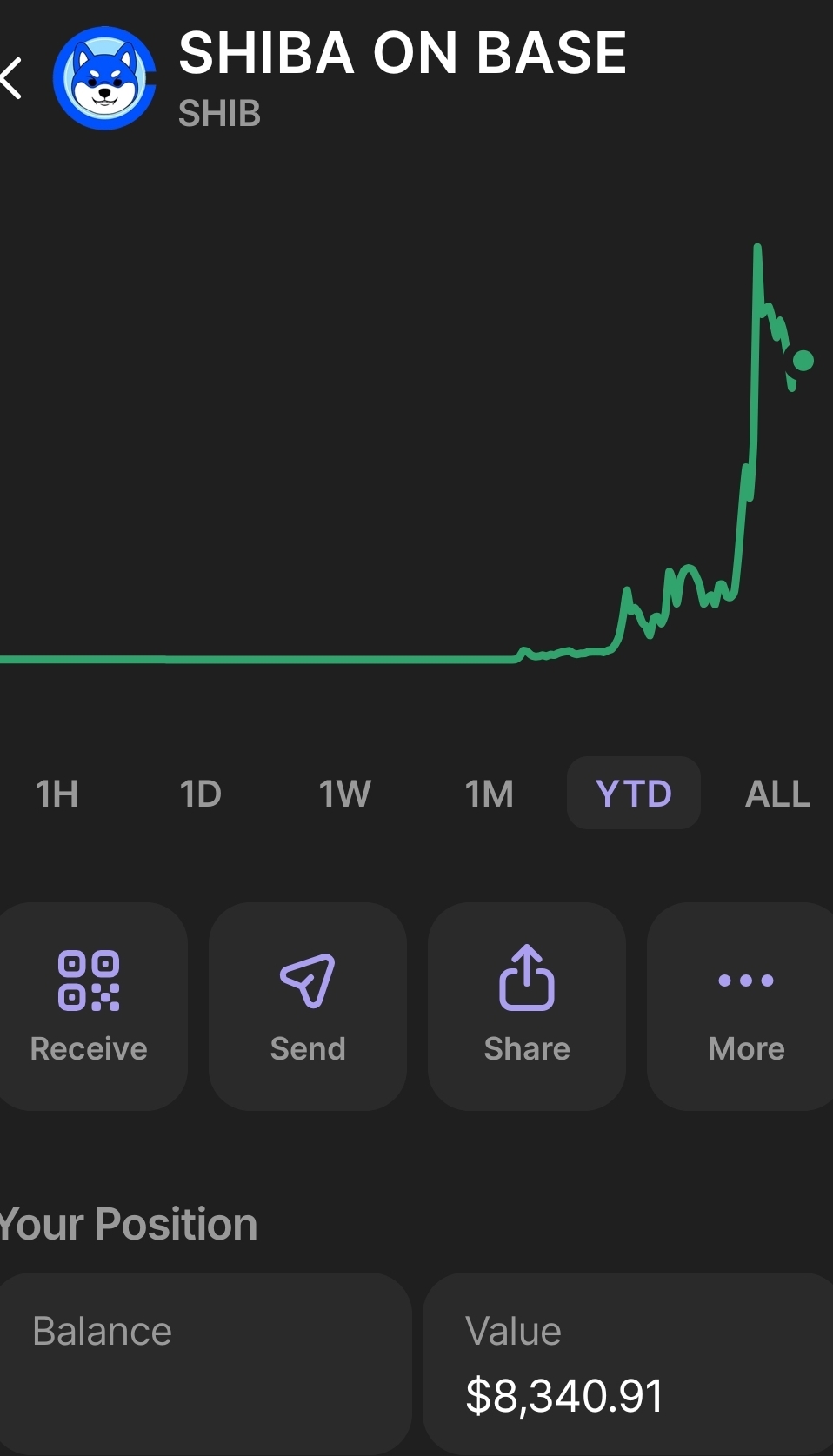Open the More options button
This screenshot has width=833, height=1456.
pos(744,1006)
